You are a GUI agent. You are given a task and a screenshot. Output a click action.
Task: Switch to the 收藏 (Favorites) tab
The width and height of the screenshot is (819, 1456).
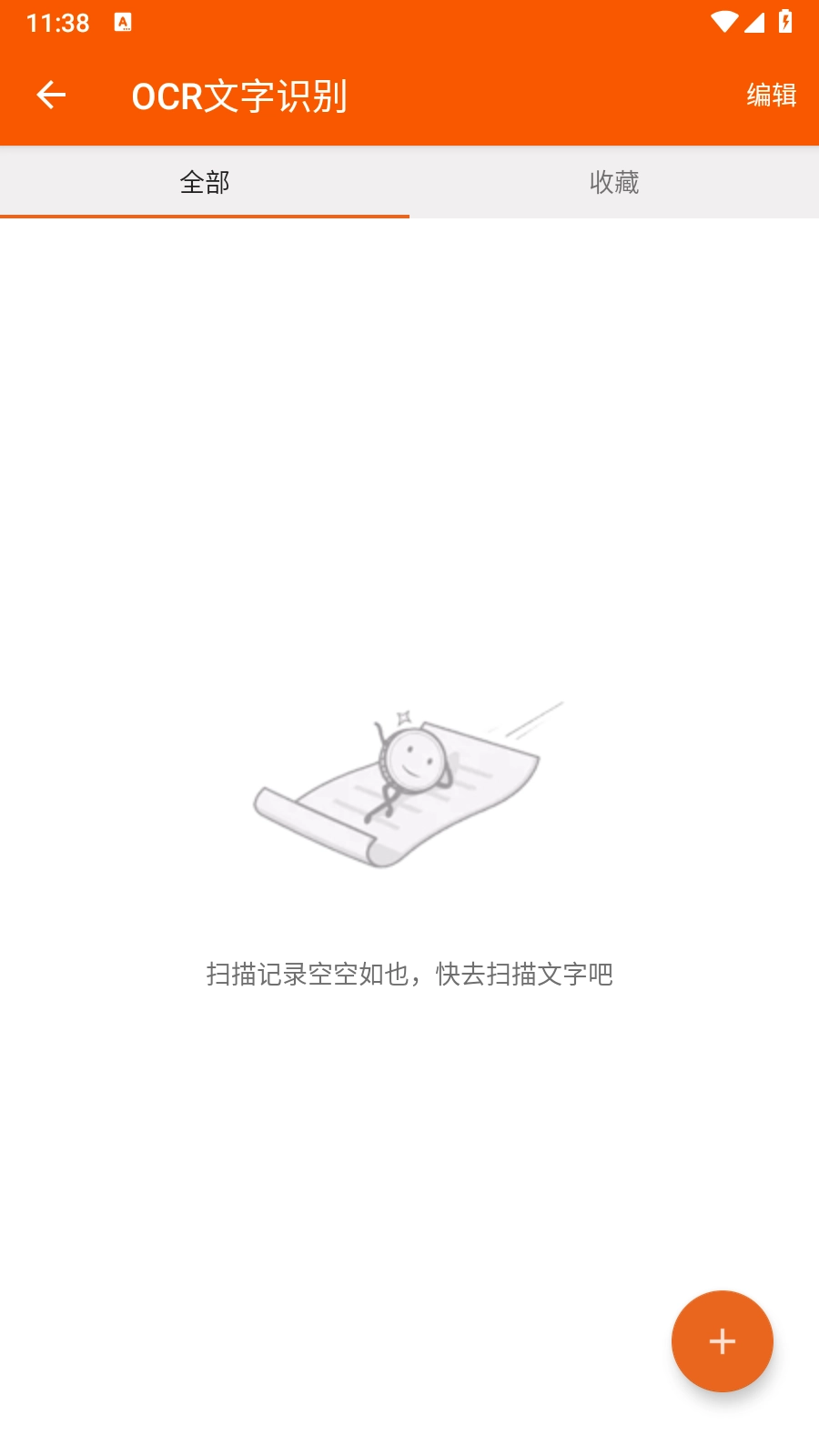click(x=614, y=182)
